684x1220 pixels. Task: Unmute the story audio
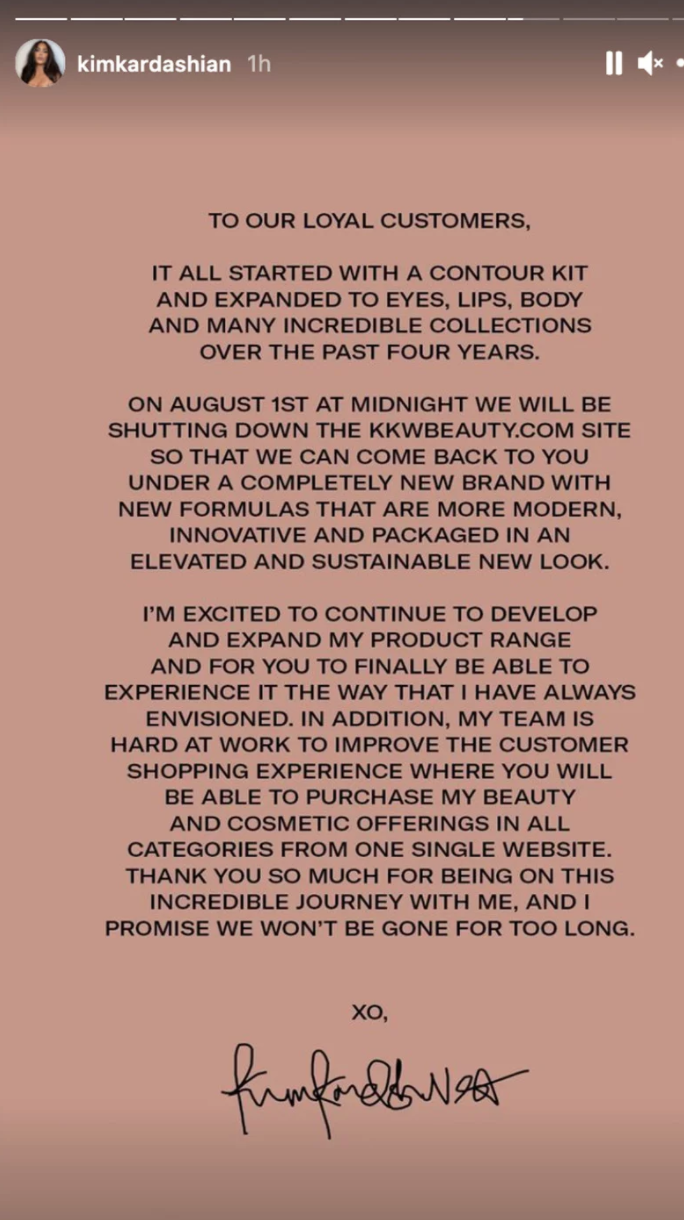click(x=650, y=64)
